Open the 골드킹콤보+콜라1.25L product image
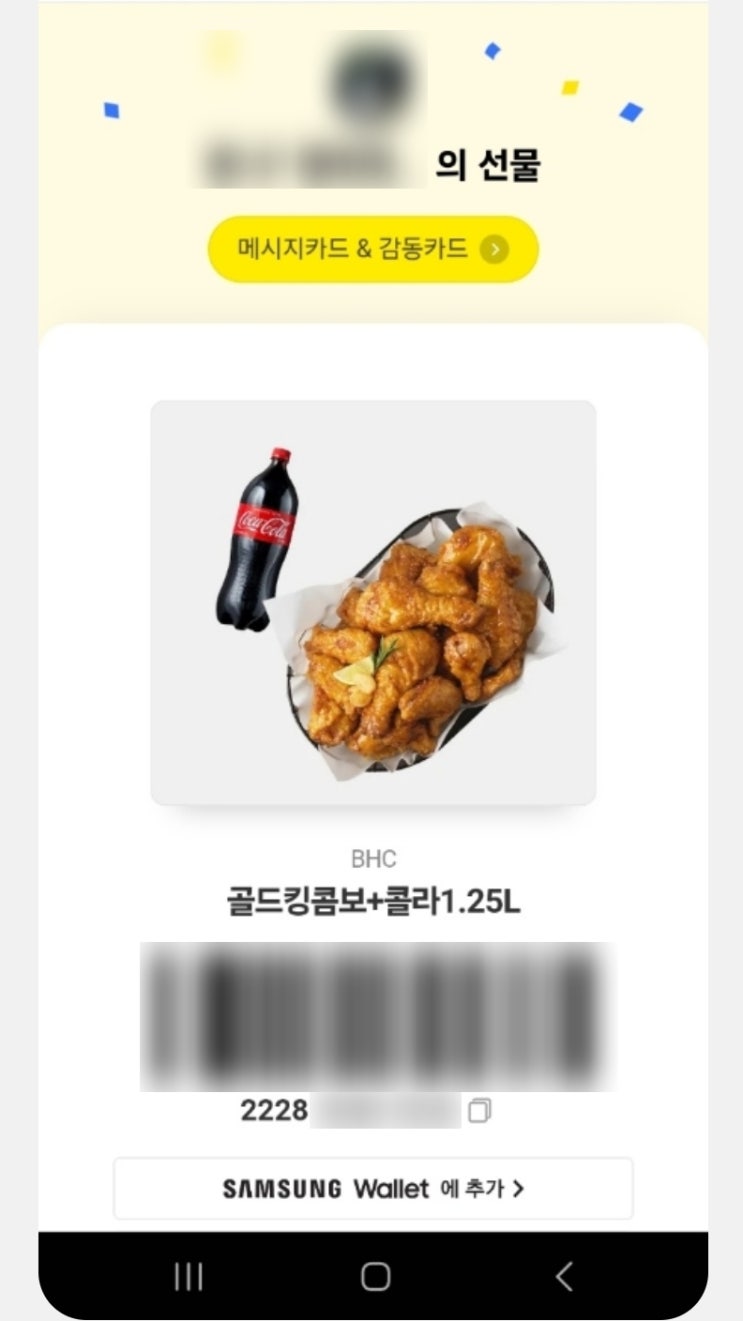This screenshot has width=743, height=1321. [373, 602]
